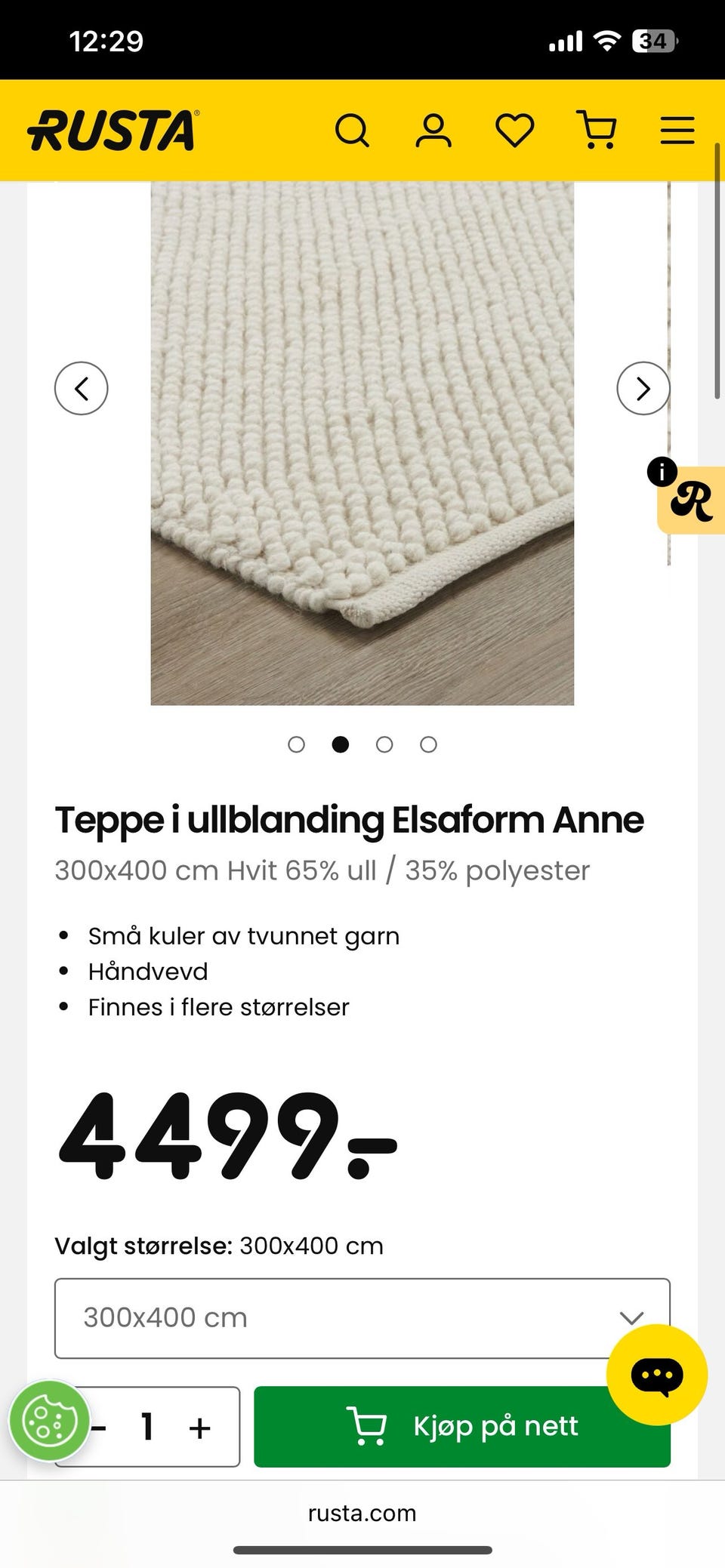725x1568 pixels.
Task: Open the search function
Action: point(353,130)
